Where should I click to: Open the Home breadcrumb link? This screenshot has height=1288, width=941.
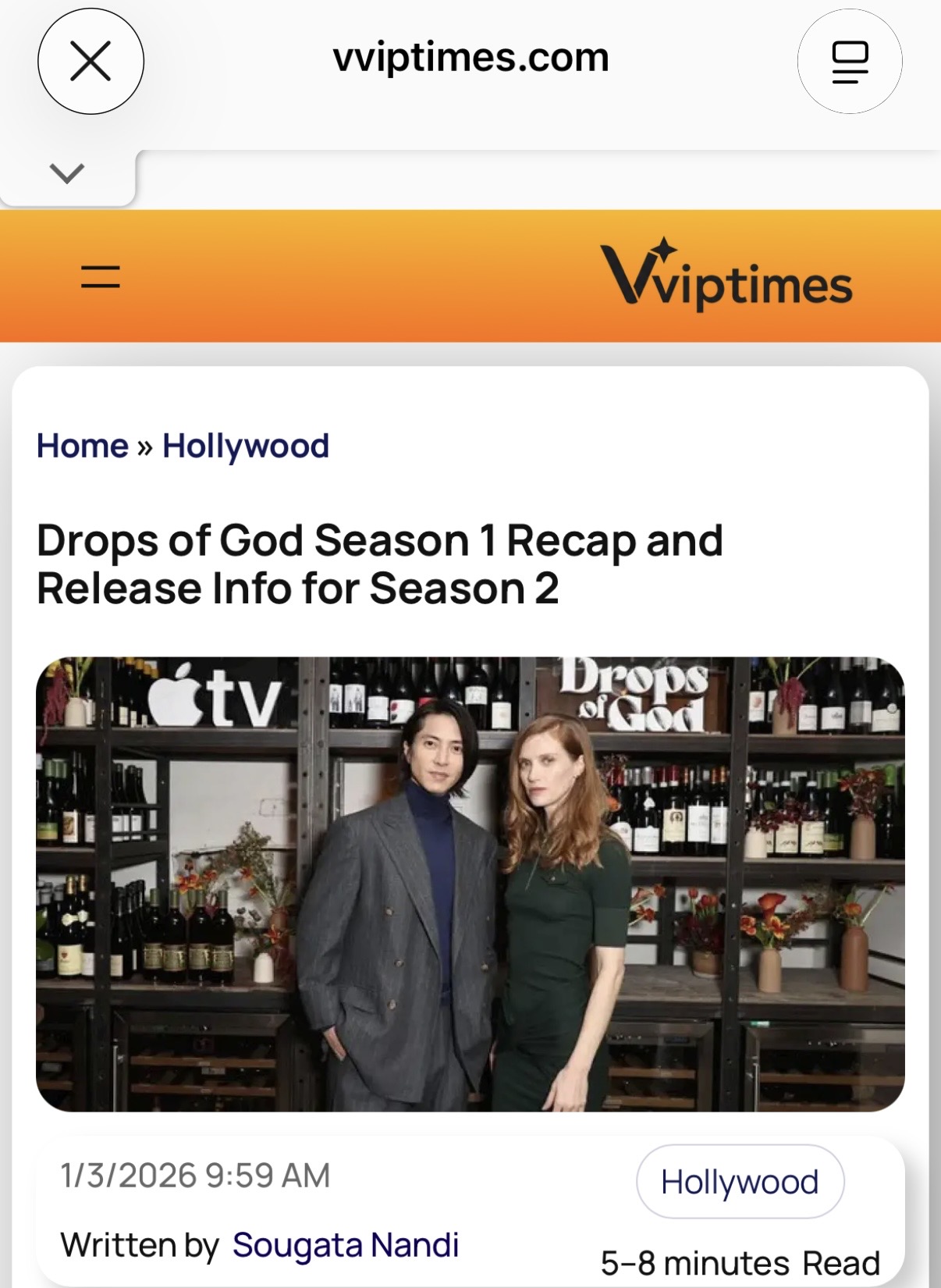pos(83,447)
